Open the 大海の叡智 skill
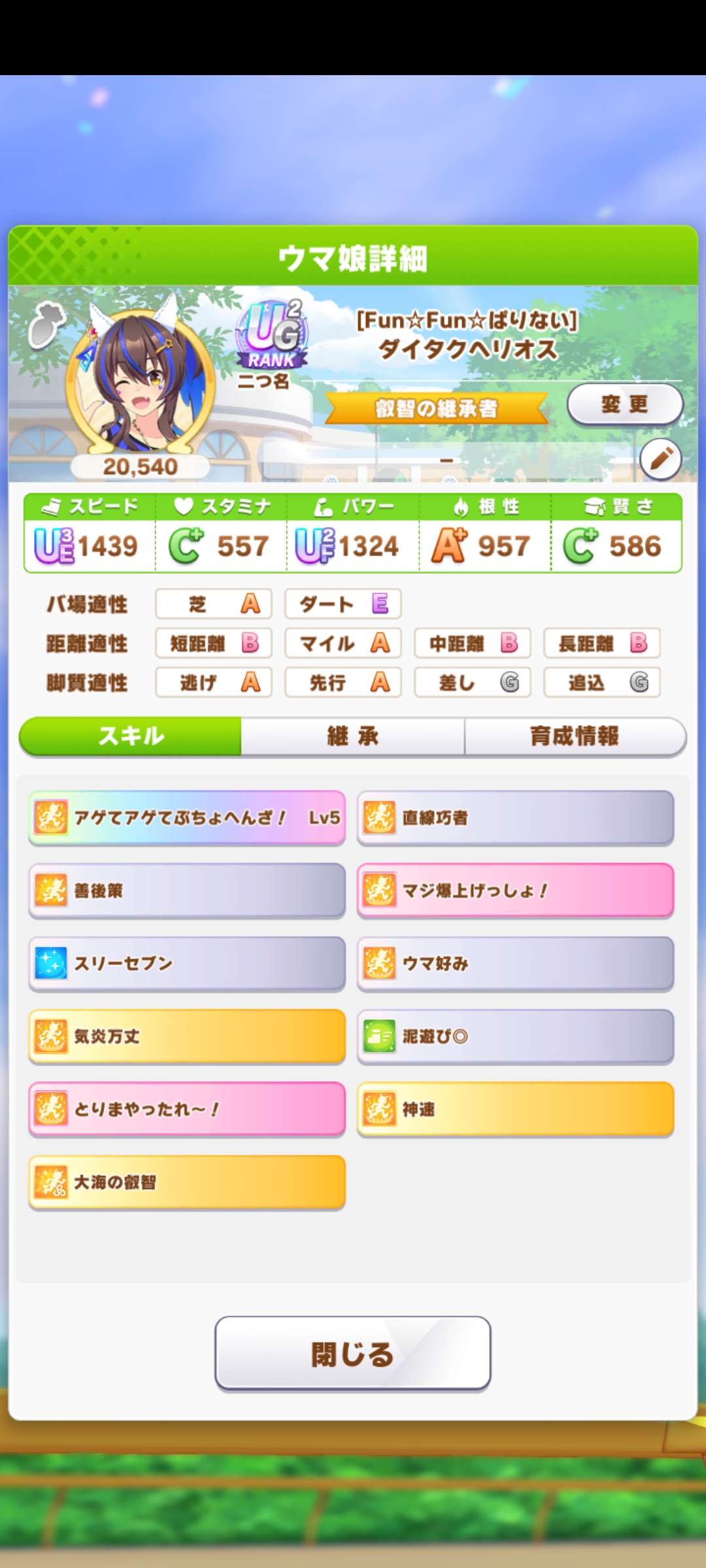This screenshot has height=1568, width=706. pos(187,1183)
